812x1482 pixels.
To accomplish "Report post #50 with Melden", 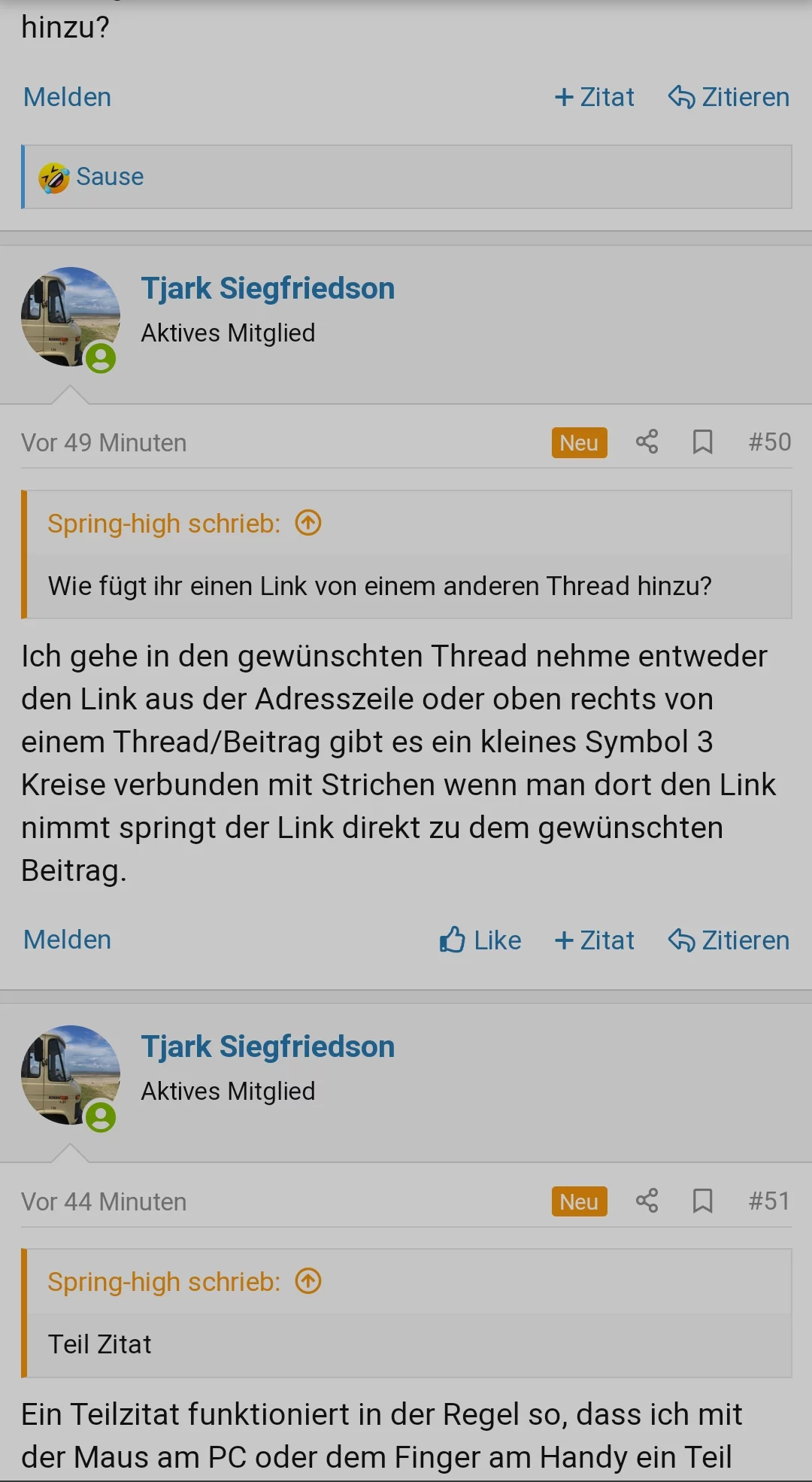I will point(67,940).
